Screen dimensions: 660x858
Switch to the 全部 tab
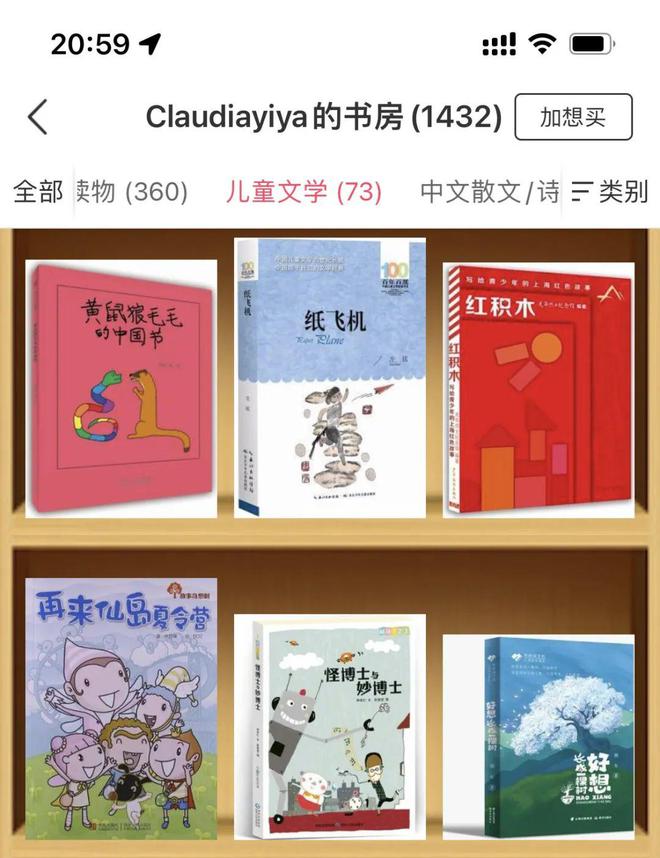[x=38, y=191]
